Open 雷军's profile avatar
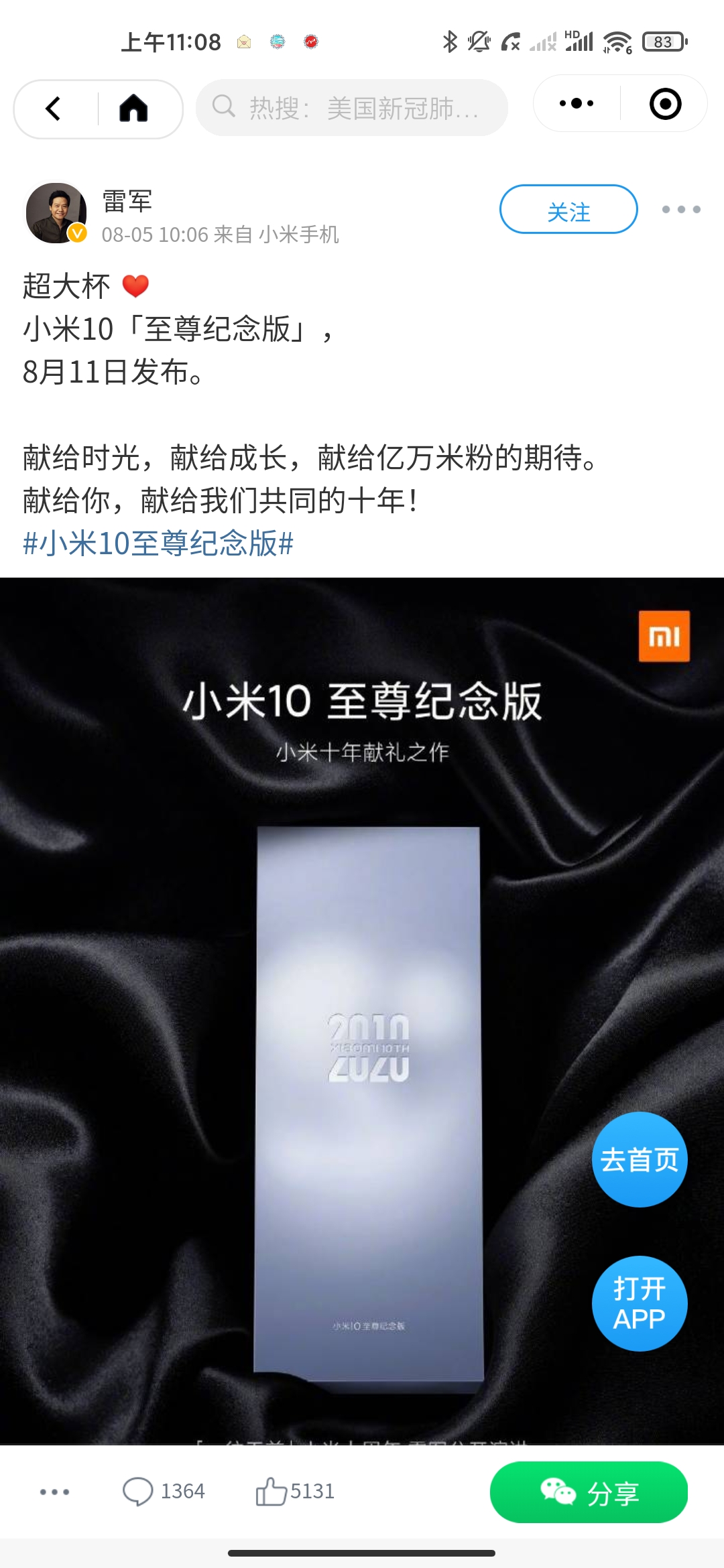The height and width of the screenshot is (1568, 724). 56,213
